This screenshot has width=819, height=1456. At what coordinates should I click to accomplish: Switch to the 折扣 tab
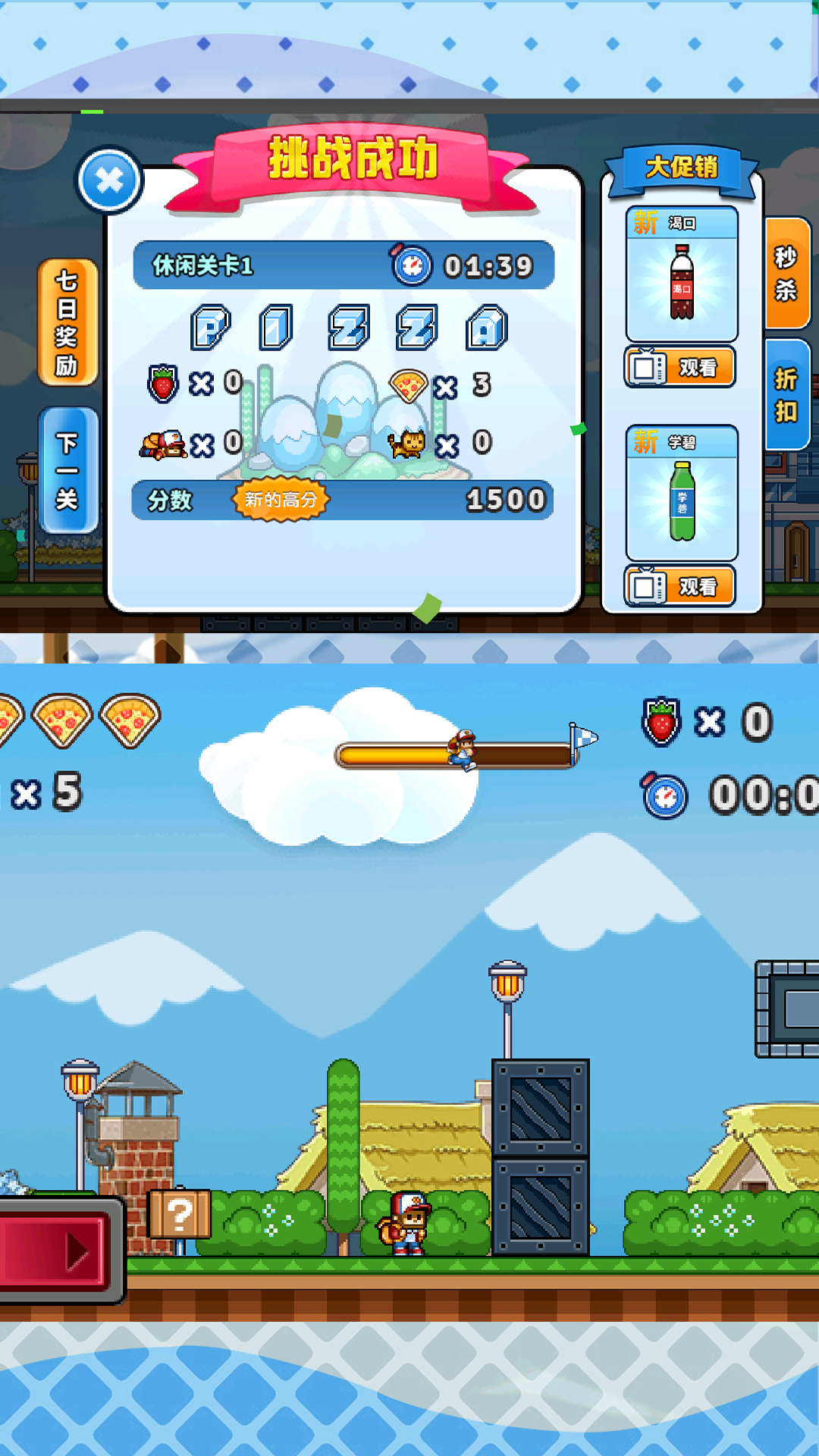786,395
